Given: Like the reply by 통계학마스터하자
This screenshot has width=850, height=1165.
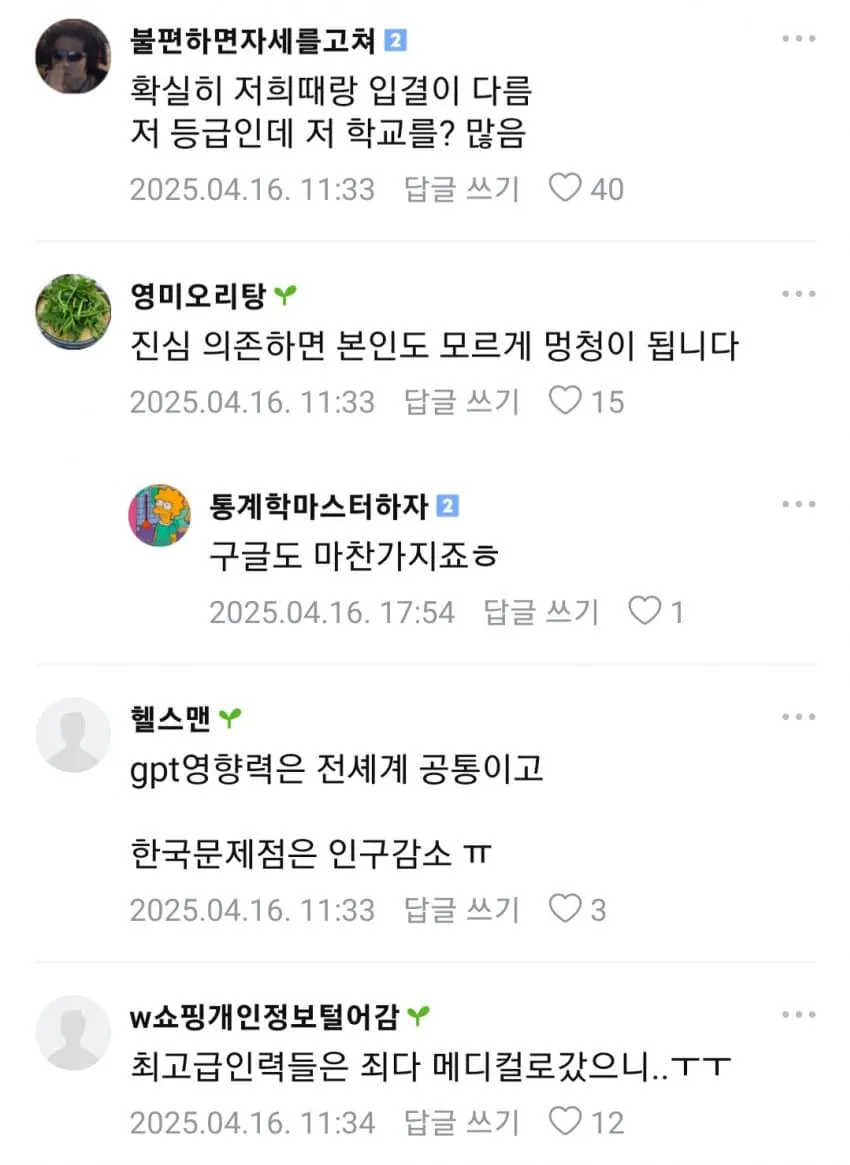Looking at the screenshot, I should (x=644, y=611).
